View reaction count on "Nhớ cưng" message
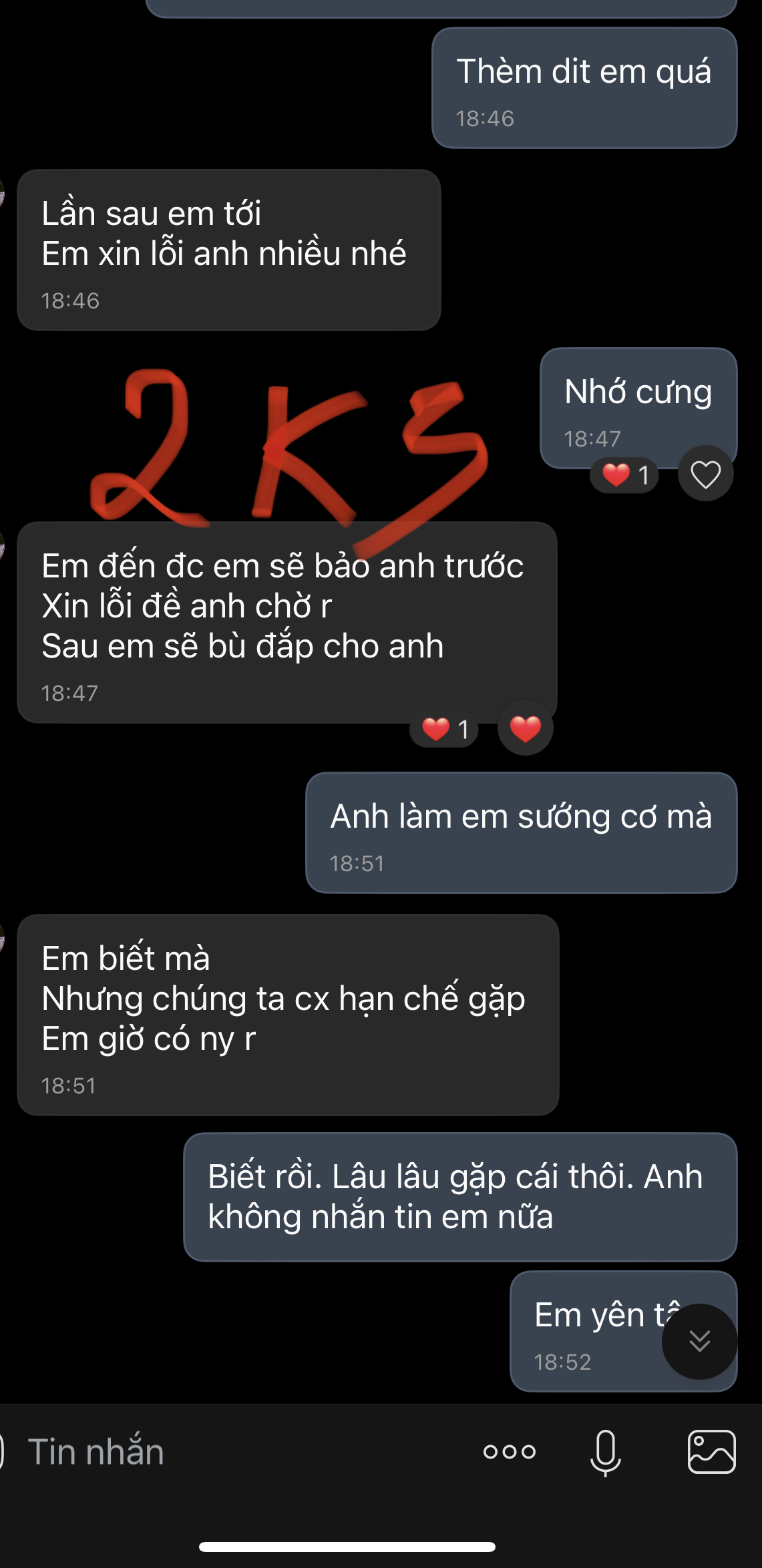This screenshot has width=762, height=1568. pyautogui.click(x=625, y=475)
